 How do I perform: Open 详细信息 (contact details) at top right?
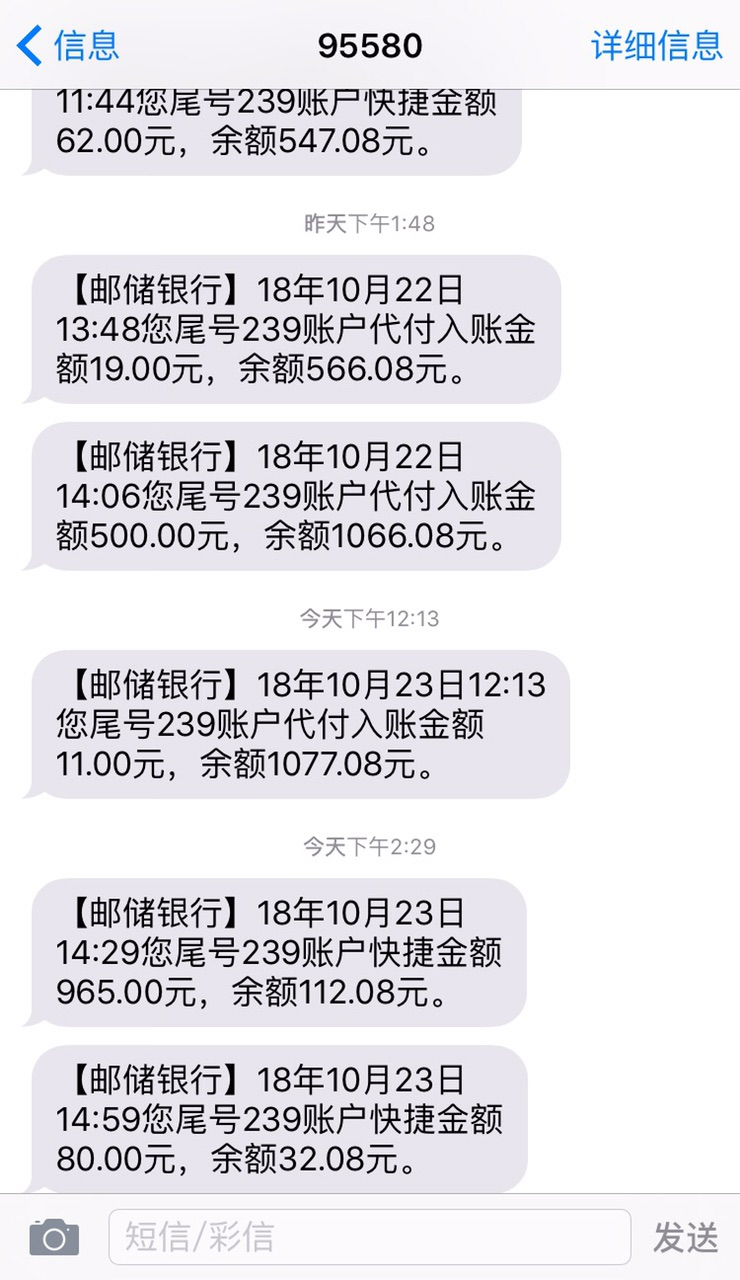tap(655, 45)
